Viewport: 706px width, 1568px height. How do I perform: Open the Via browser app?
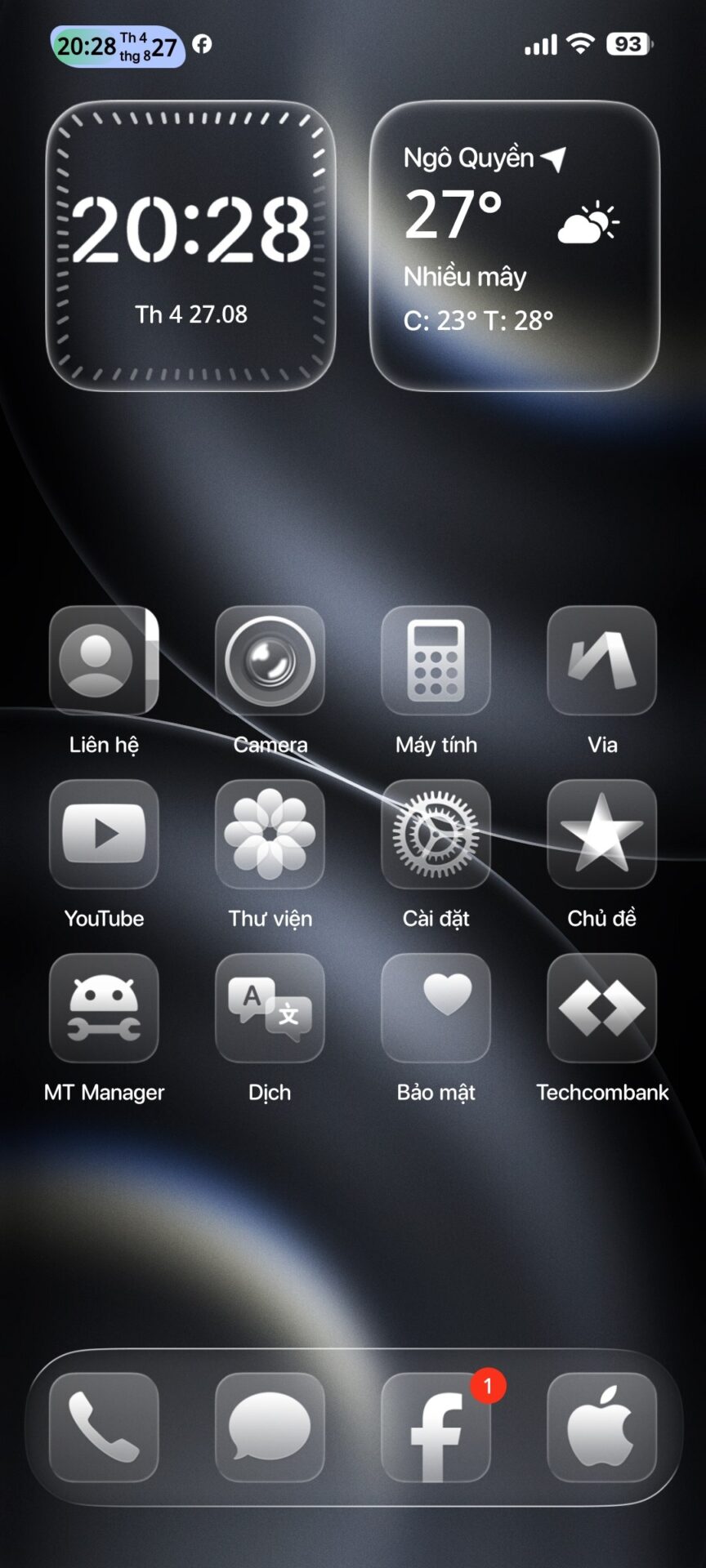pos(601,661)
